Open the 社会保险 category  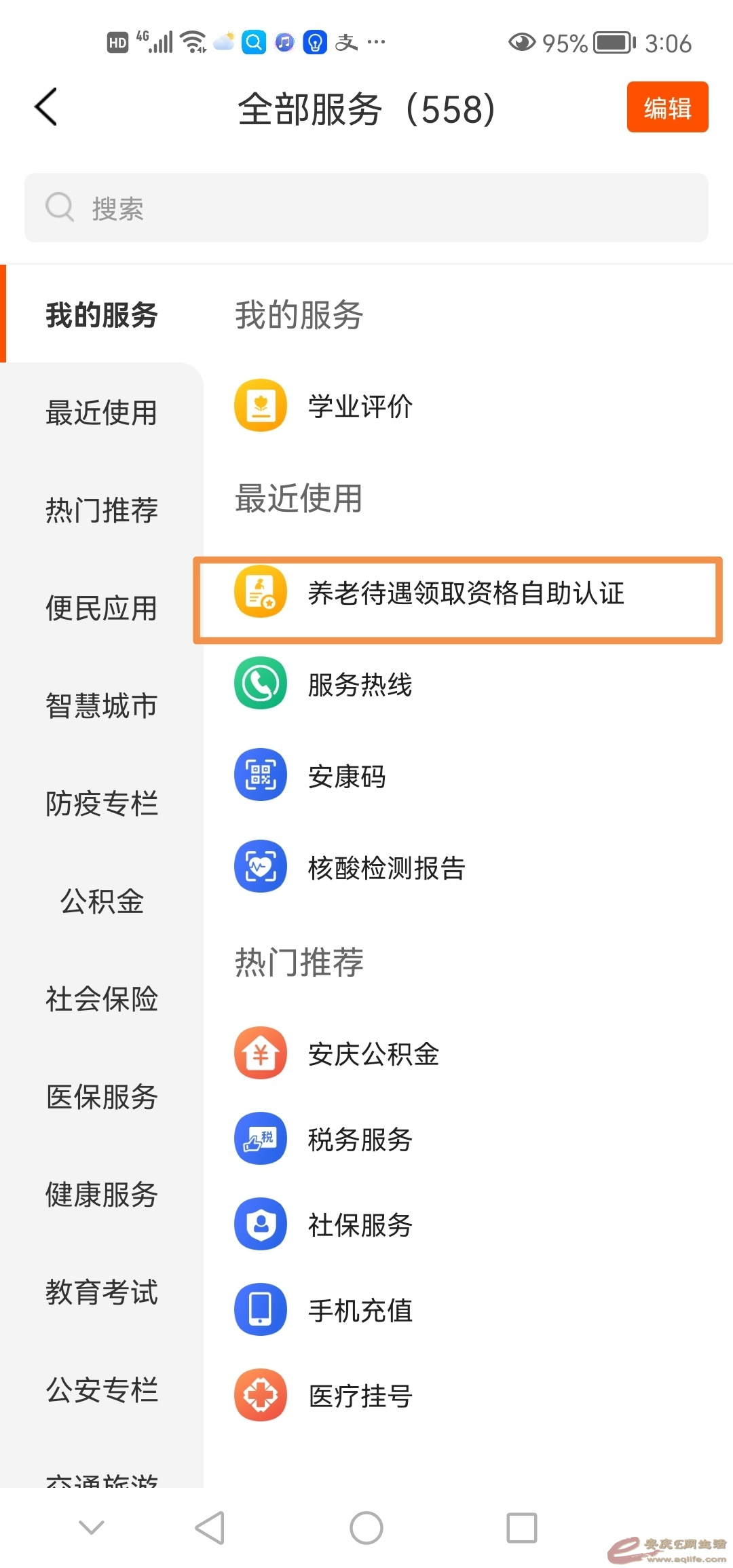102,998
